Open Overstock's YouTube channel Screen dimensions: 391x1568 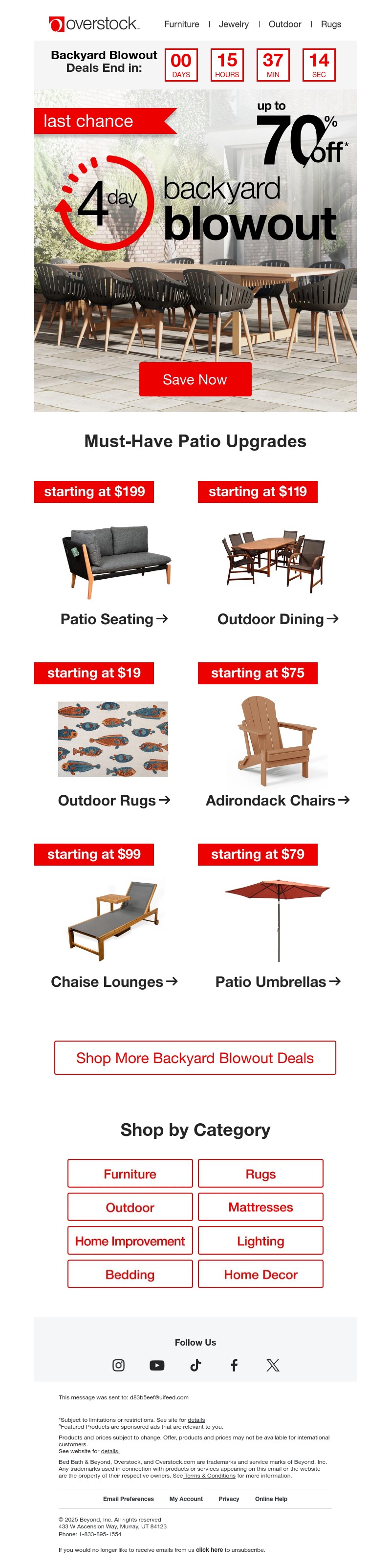point(157,1365)
